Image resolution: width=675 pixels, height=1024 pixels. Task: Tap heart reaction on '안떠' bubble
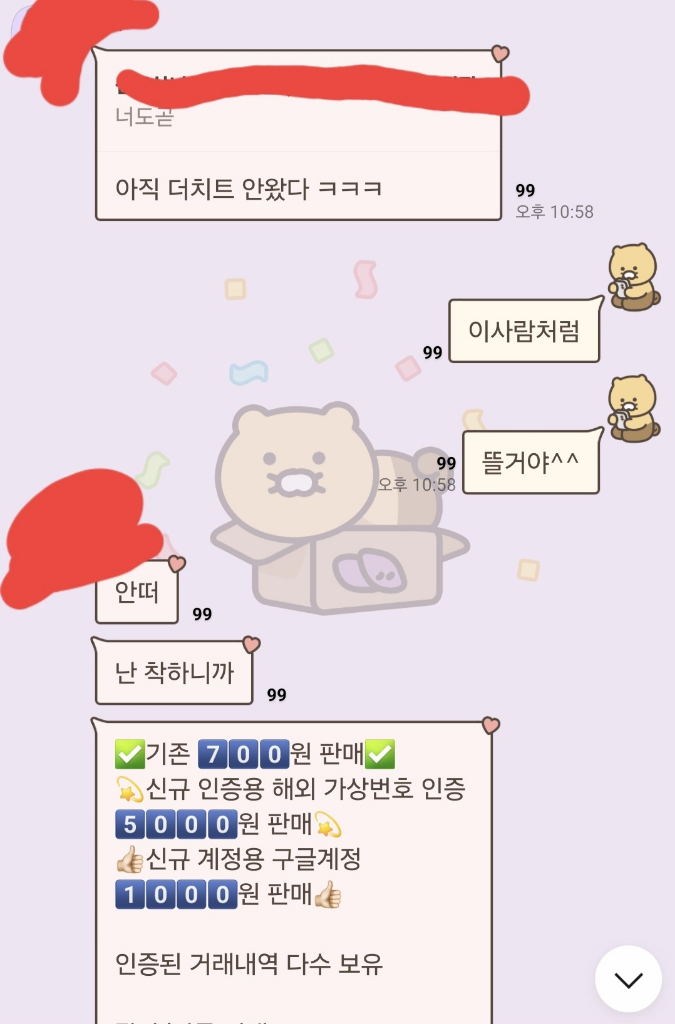177,564
